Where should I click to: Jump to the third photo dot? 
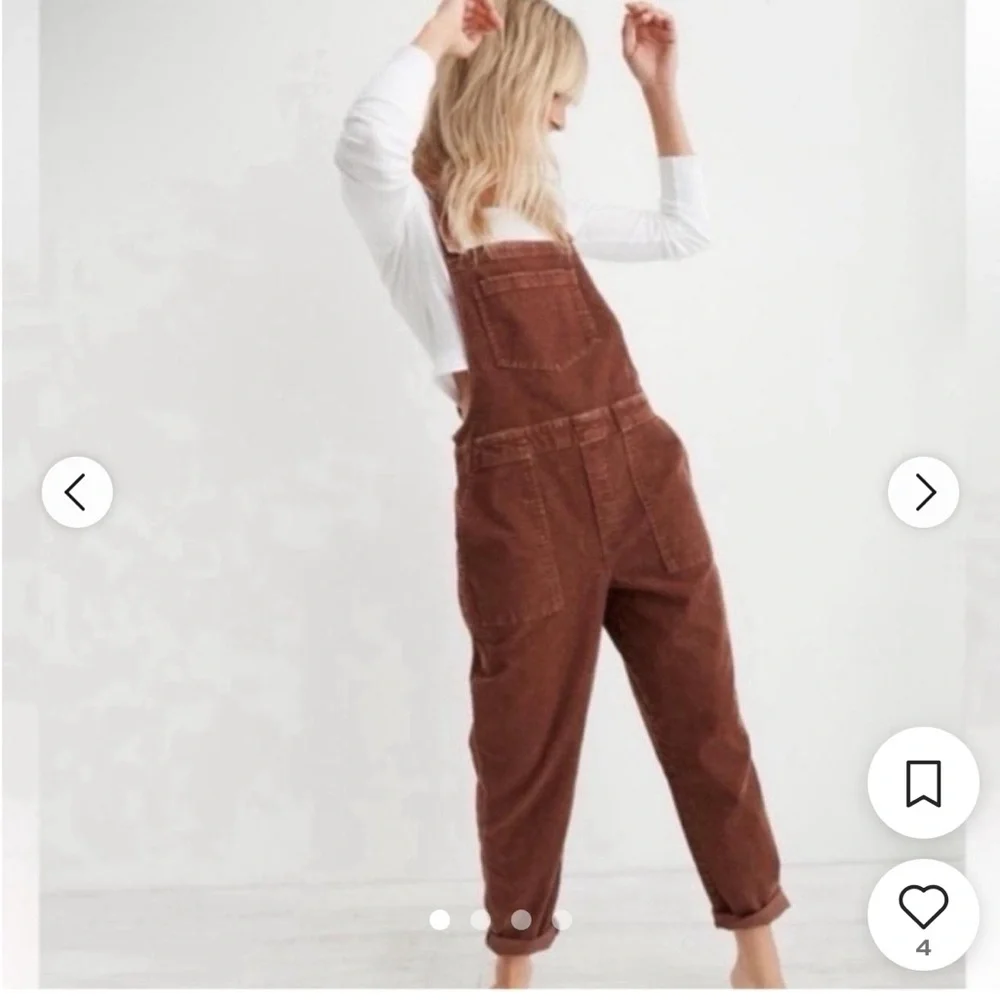(521, 919)
